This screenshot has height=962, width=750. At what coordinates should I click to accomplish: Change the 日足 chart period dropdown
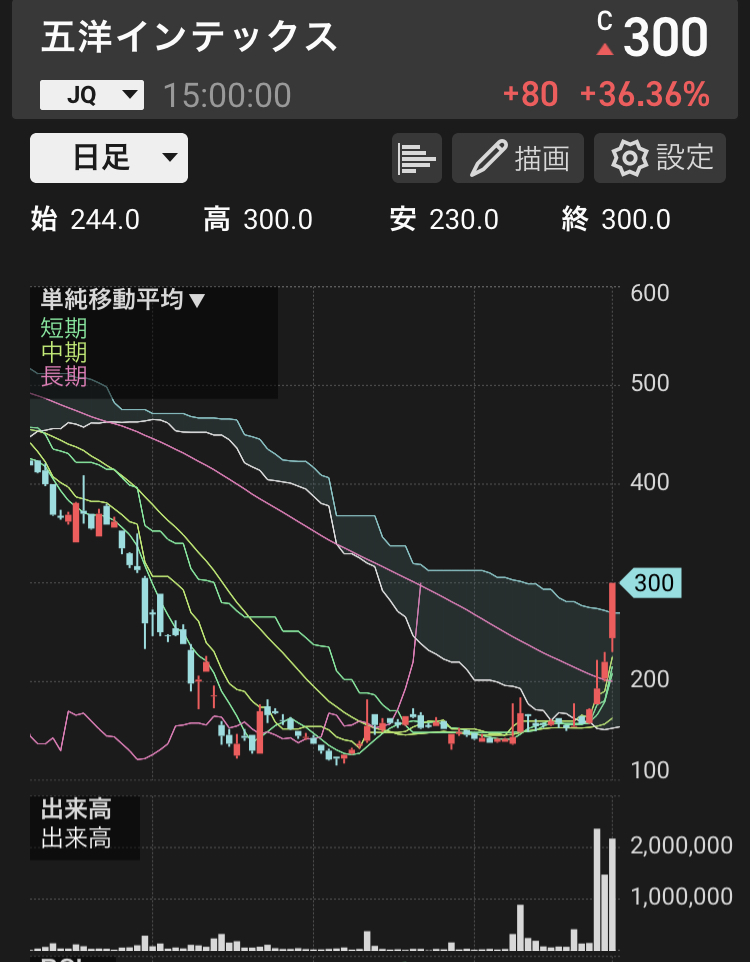coord(109,158)
